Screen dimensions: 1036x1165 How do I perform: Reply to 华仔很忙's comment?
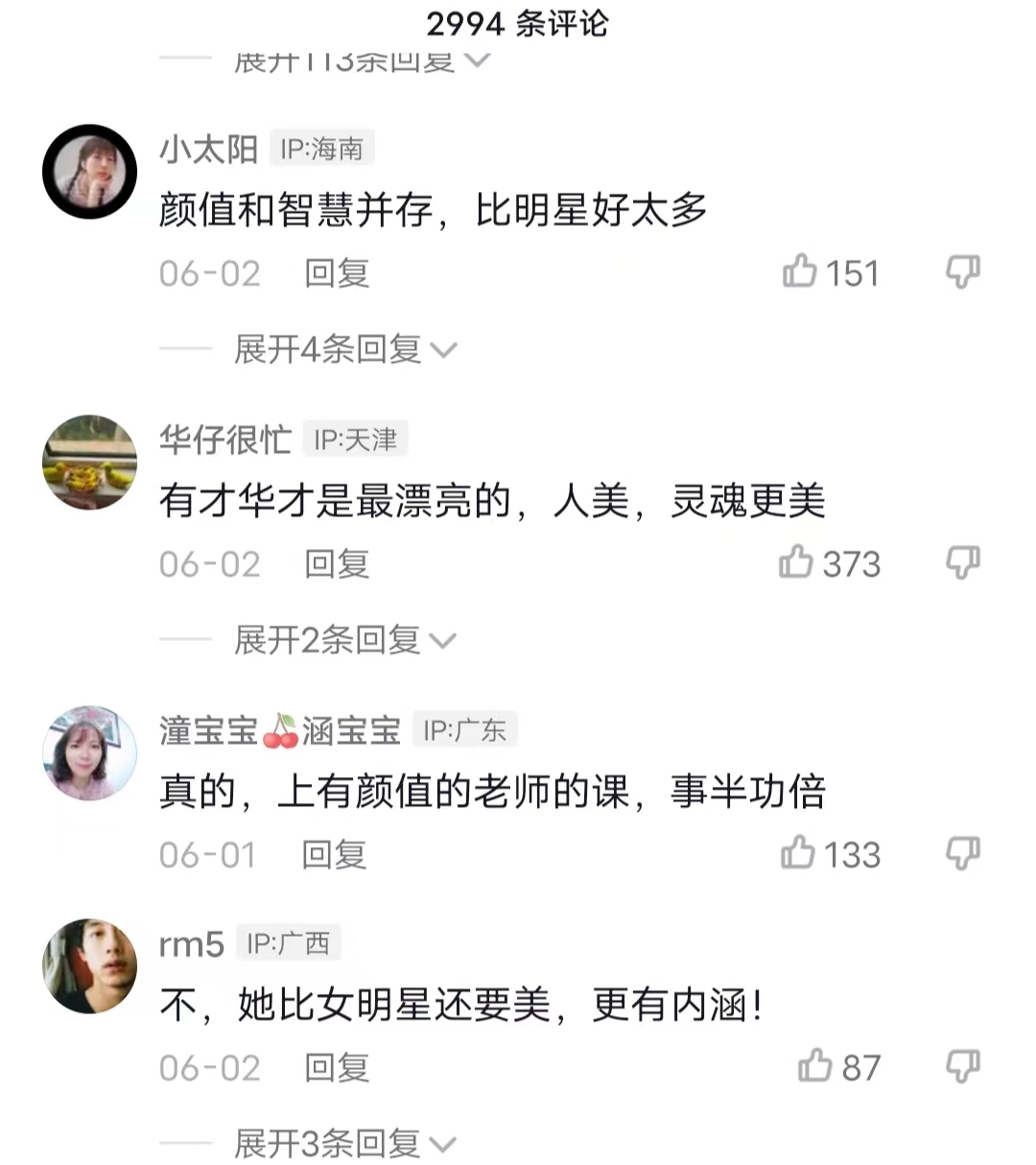(x=335, y=564)
